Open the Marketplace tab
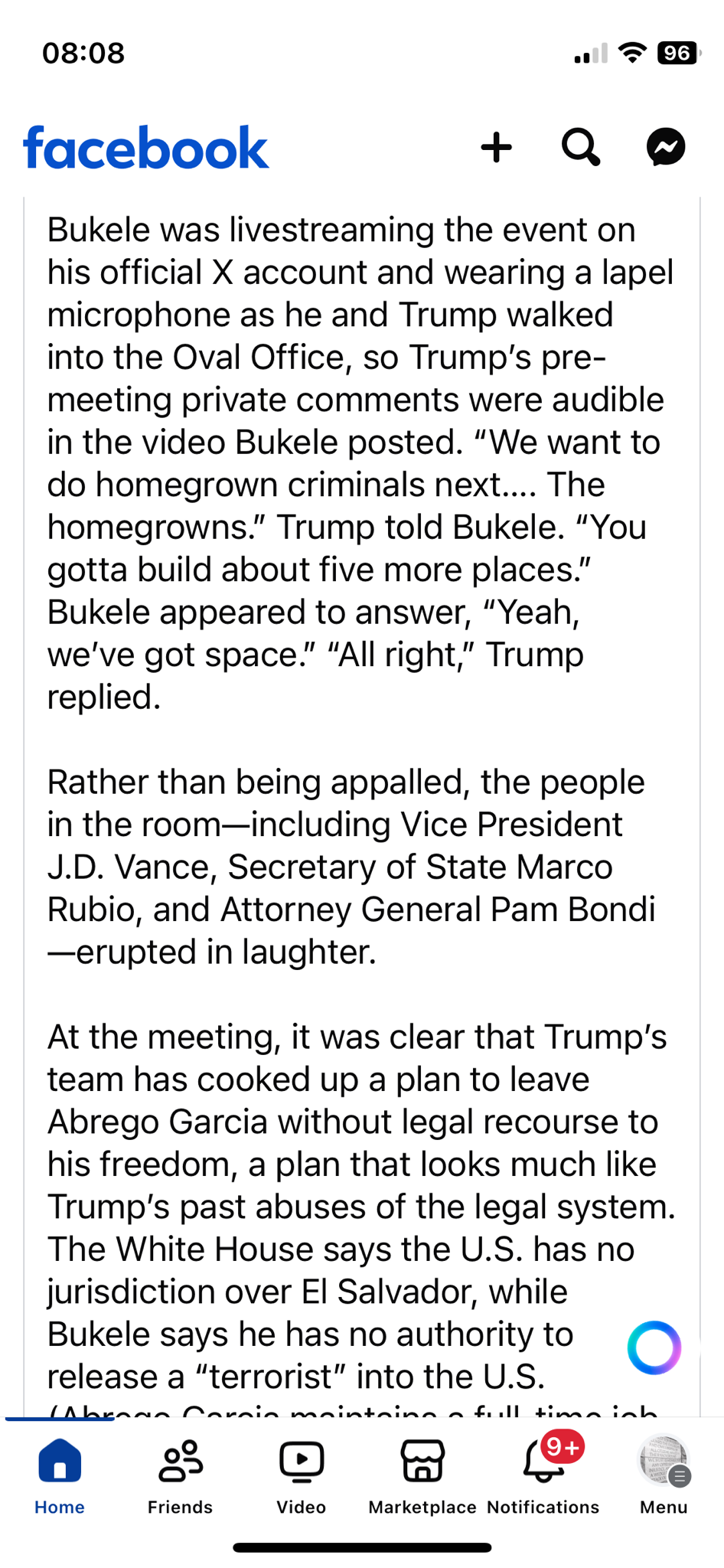Screen dimensions: 724x1568 coord(422,1477)
